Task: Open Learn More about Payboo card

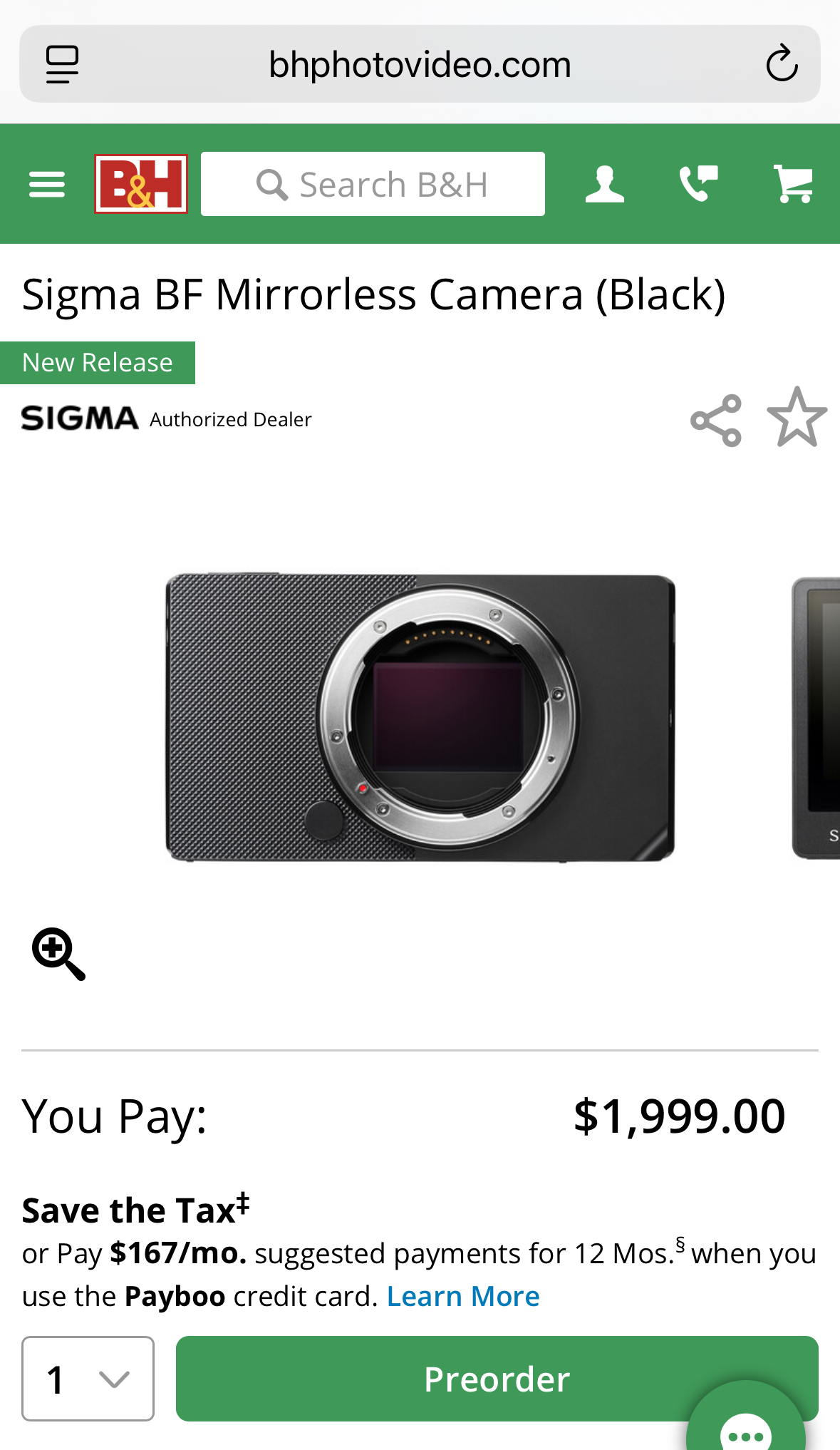Action: click(x=463, y=1296)
